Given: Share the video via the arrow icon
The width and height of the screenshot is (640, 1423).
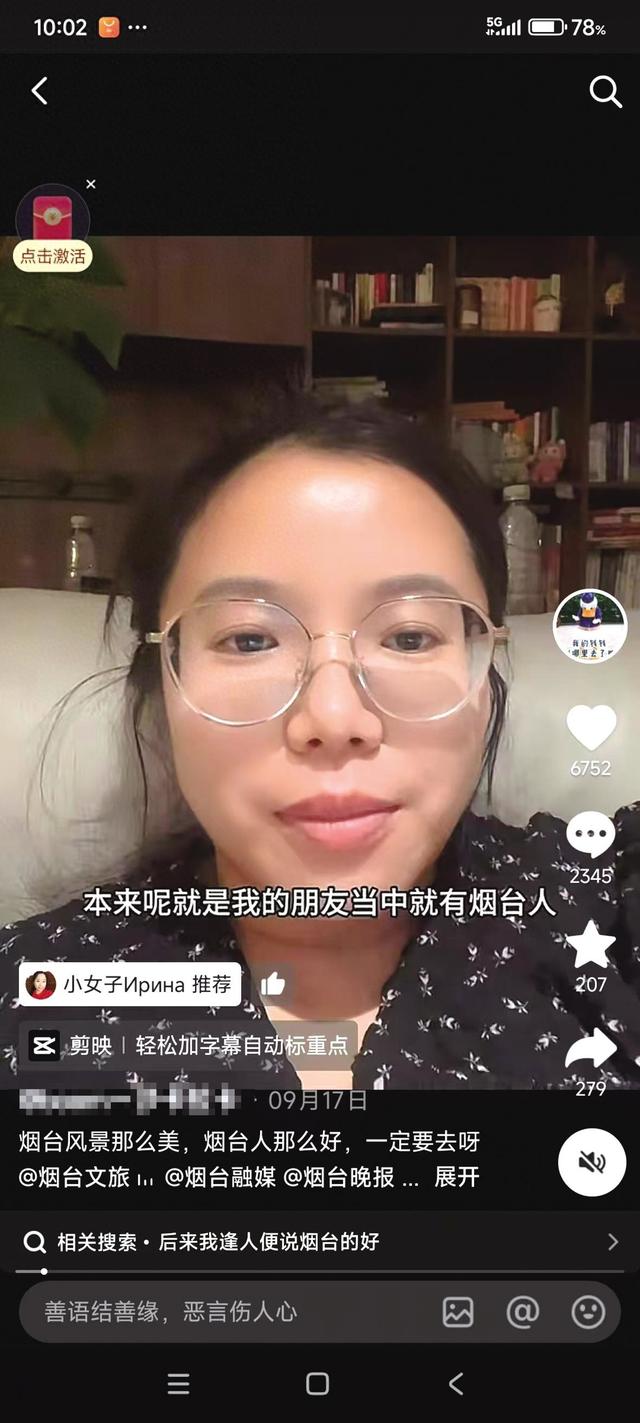Looking at the screenshot, I should click(591, 1049).
